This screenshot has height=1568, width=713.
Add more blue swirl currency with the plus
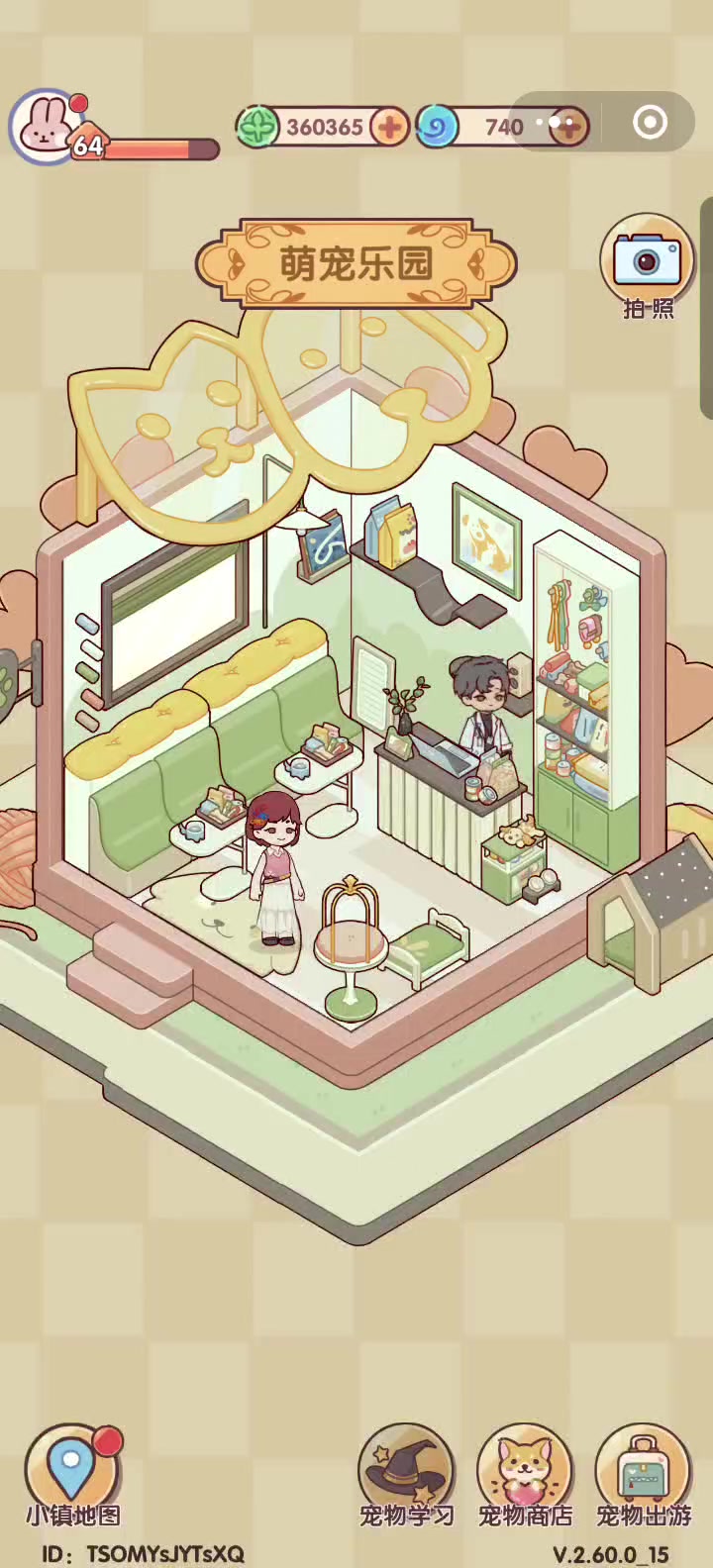pos(569,127)
